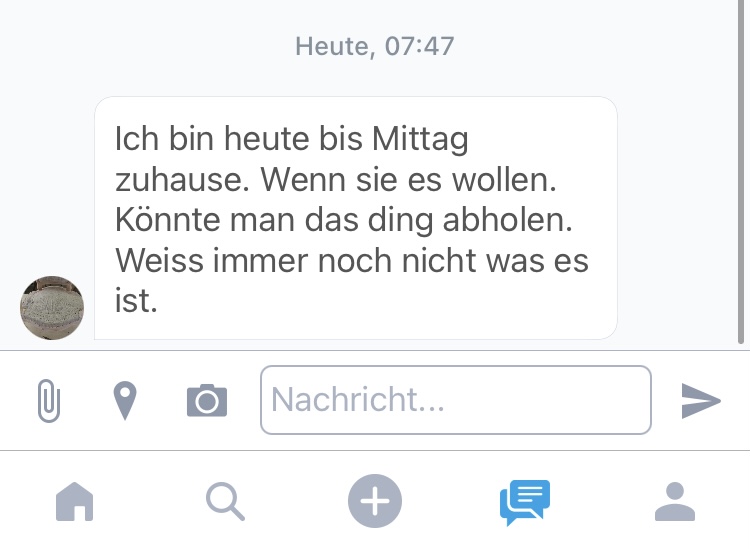Open the camera to send a photo
750x549 pixels.
[x=207, y=401]
